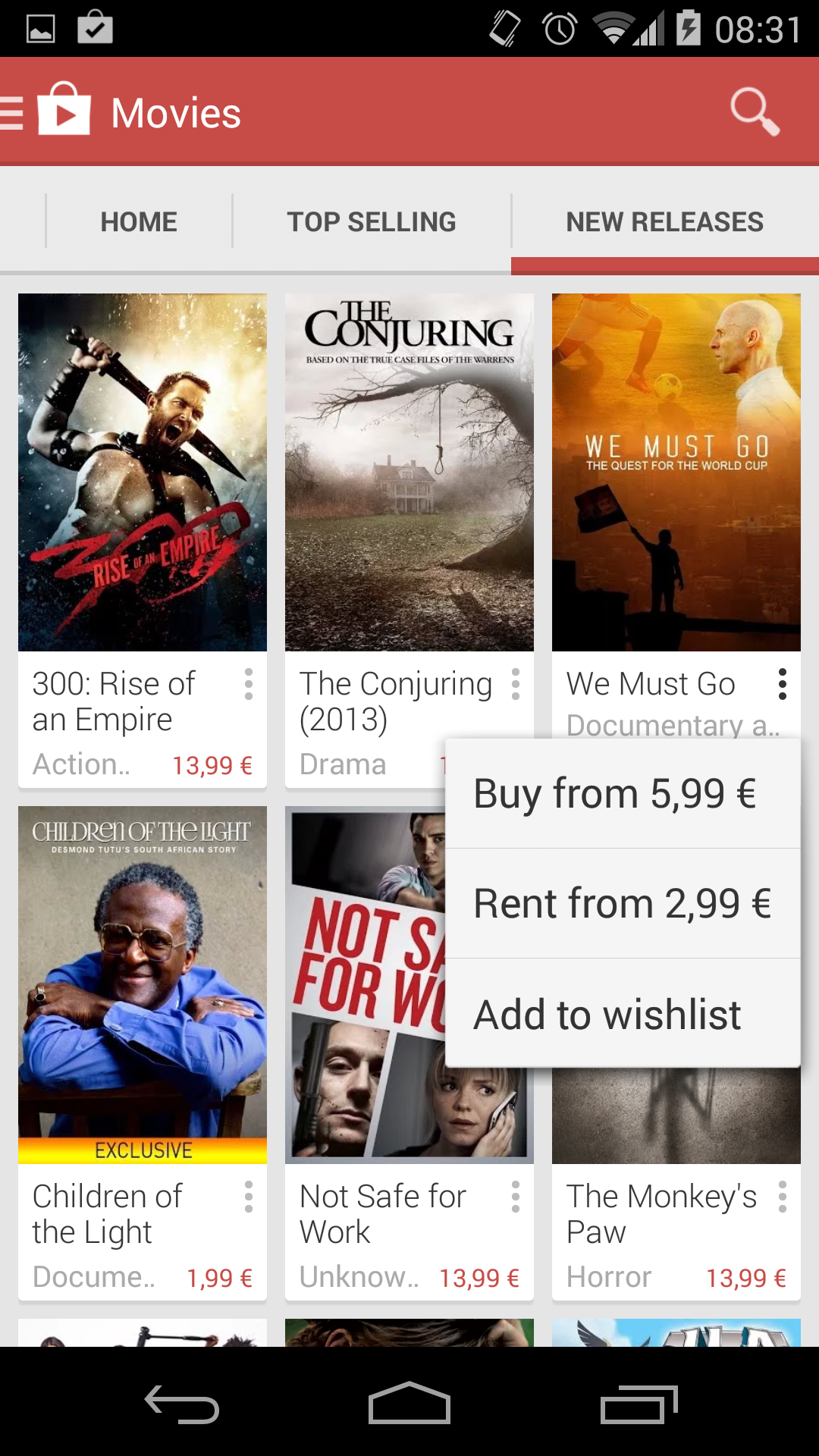This screenshot has height=1456, width=819.
Task: Return to the home screen
Action: [x=409, y=1404]
